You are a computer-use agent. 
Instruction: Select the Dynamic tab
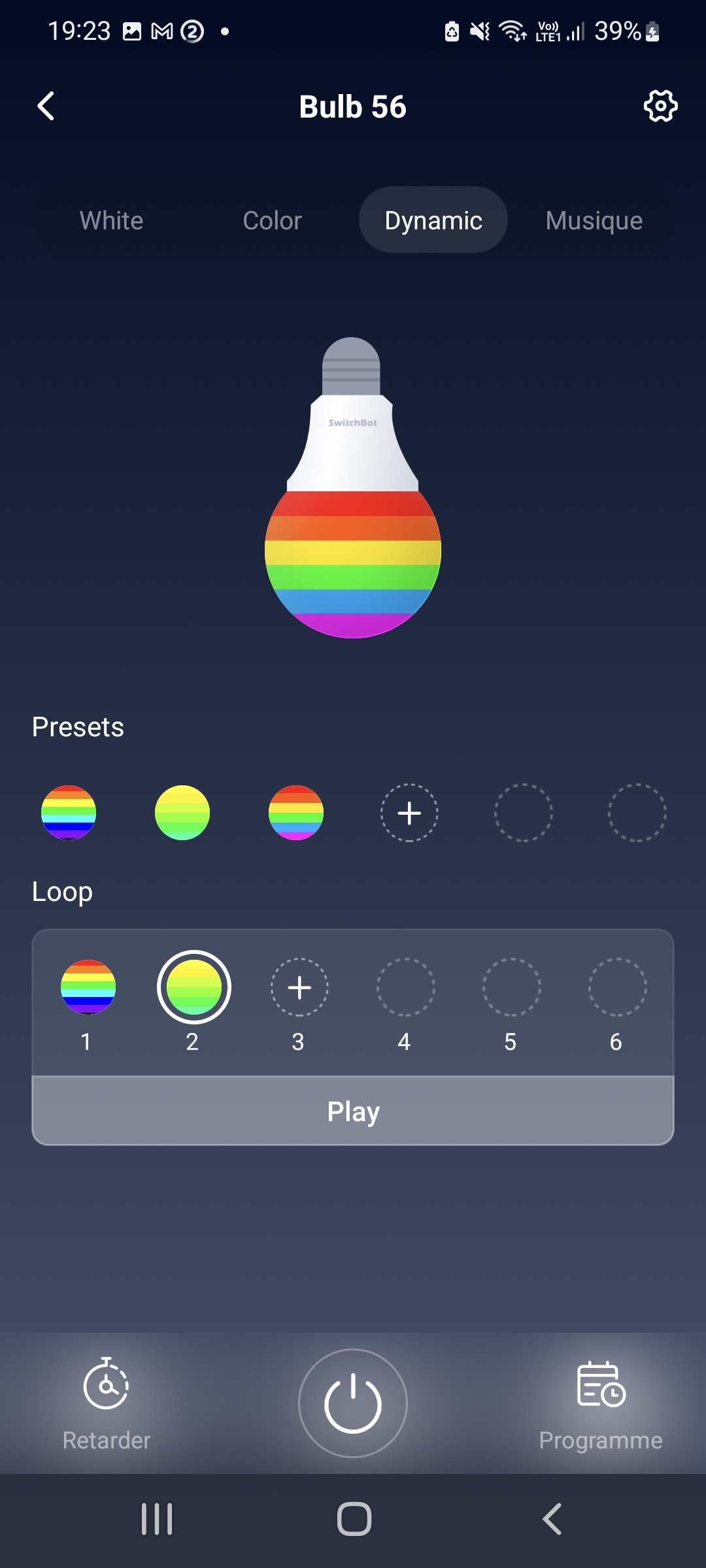pyautogui.click(x=433, y=221)
